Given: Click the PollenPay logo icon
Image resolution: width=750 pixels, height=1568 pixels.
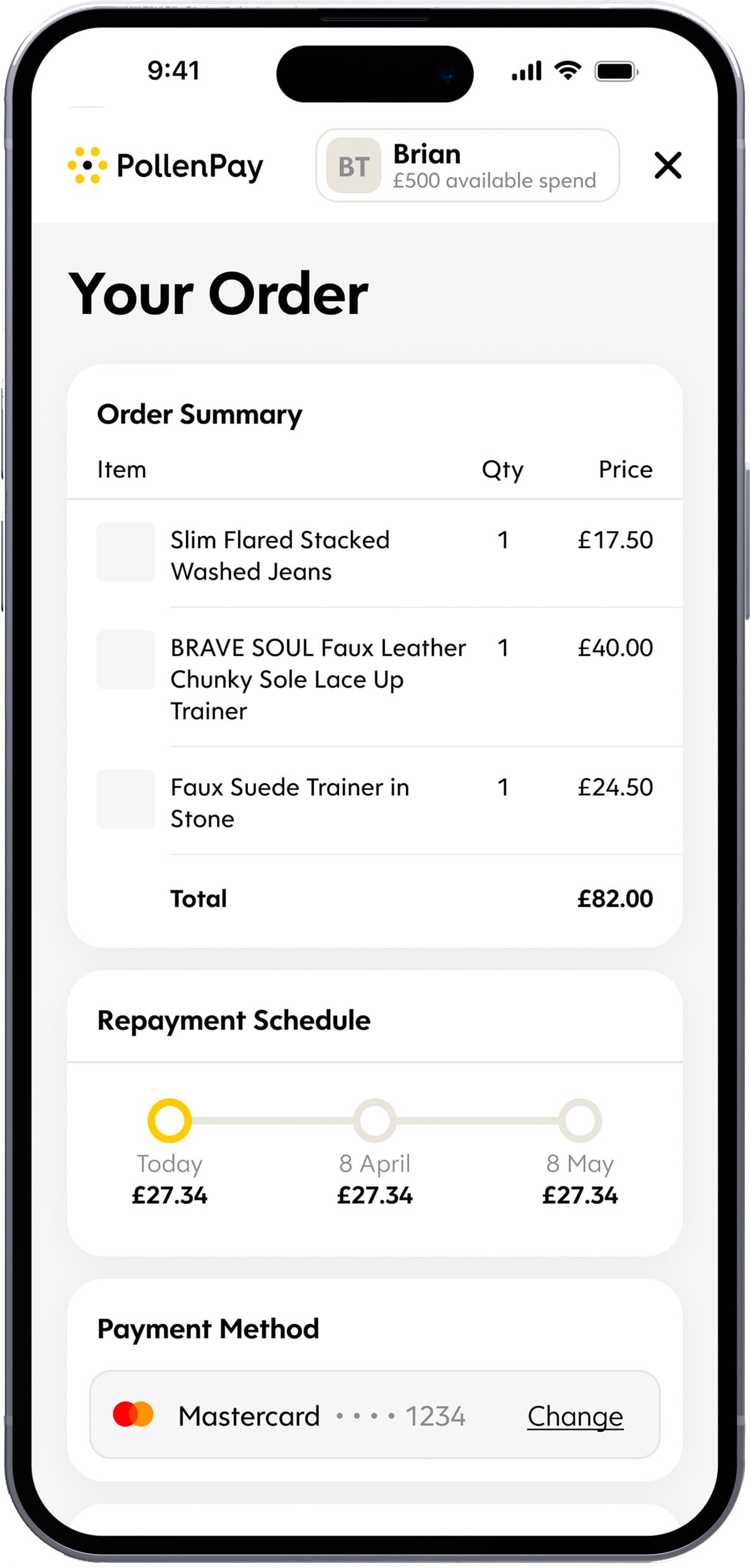Looking at the screenshot, I should click(87, 166).
